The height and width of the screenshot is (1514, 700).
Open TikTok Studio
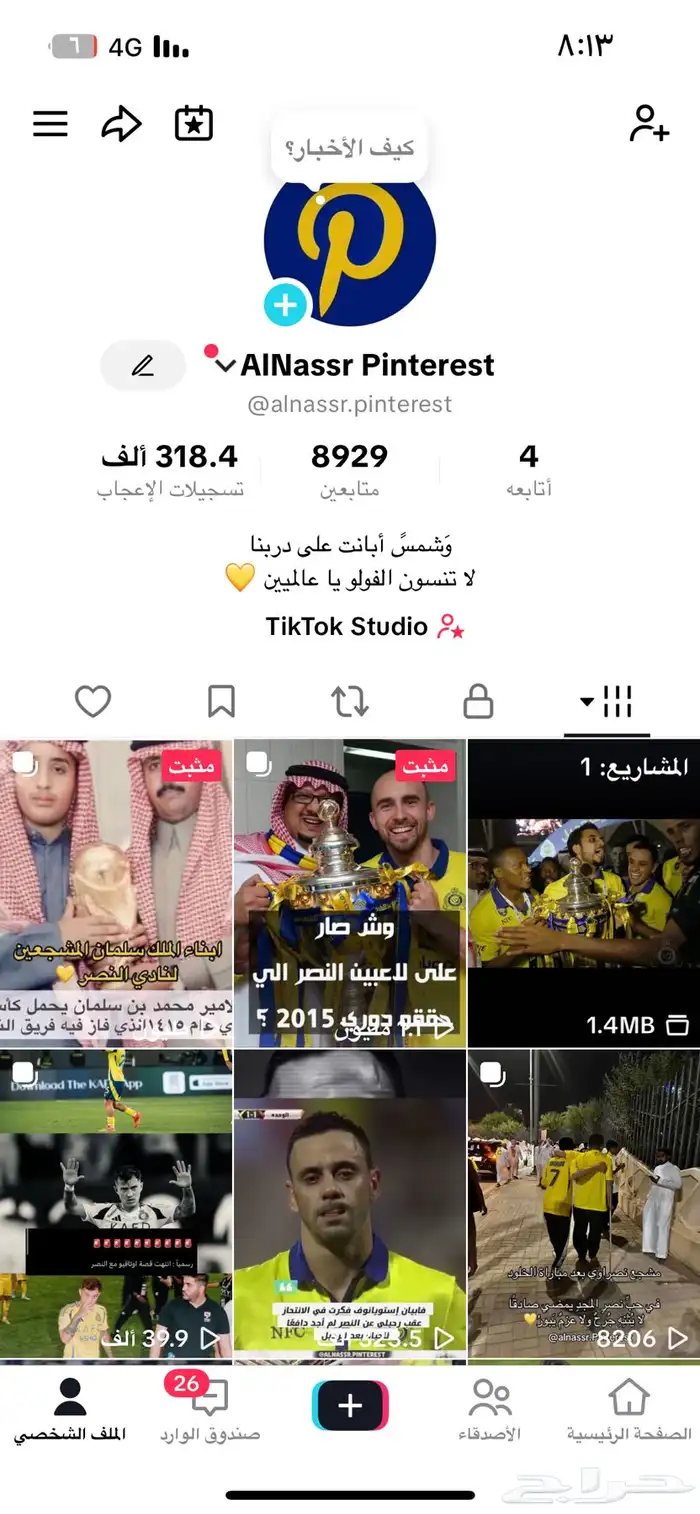[x=364, y=627]
